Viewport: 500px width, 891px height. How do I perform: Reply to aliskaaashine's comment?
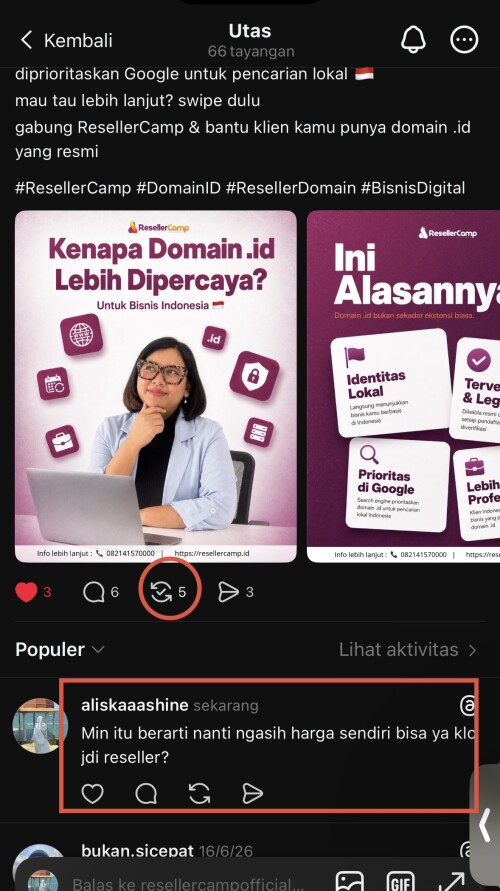click(146, 793)
